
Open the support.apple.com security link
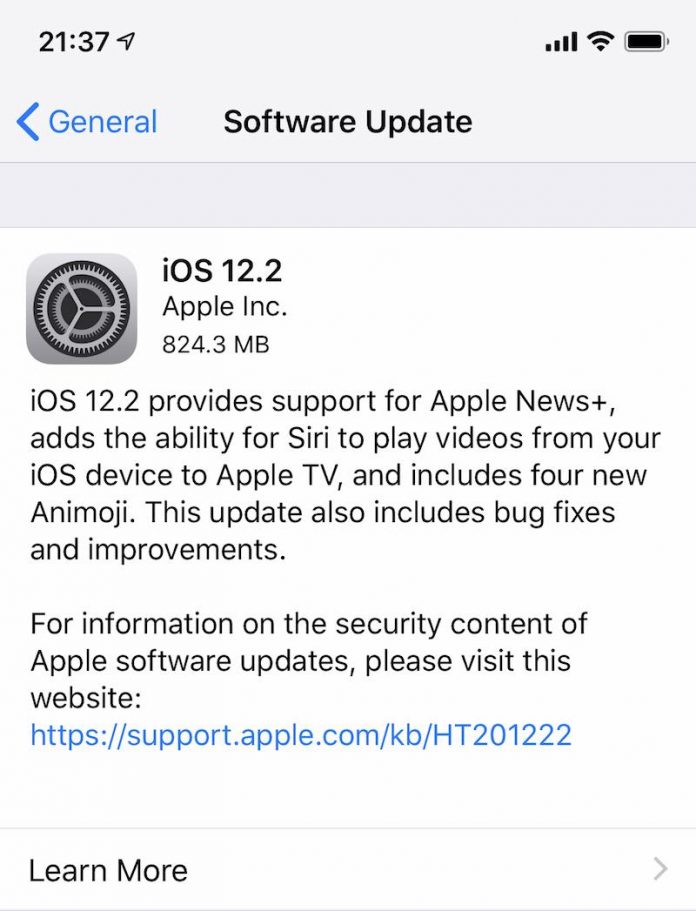300,736
